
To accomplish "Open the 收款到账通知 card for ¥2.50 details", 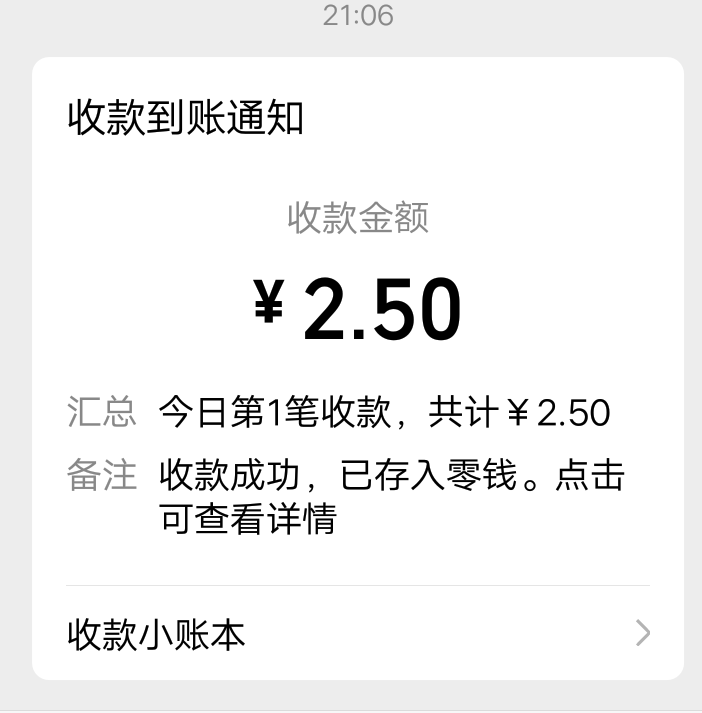I will tap(357, 310).
